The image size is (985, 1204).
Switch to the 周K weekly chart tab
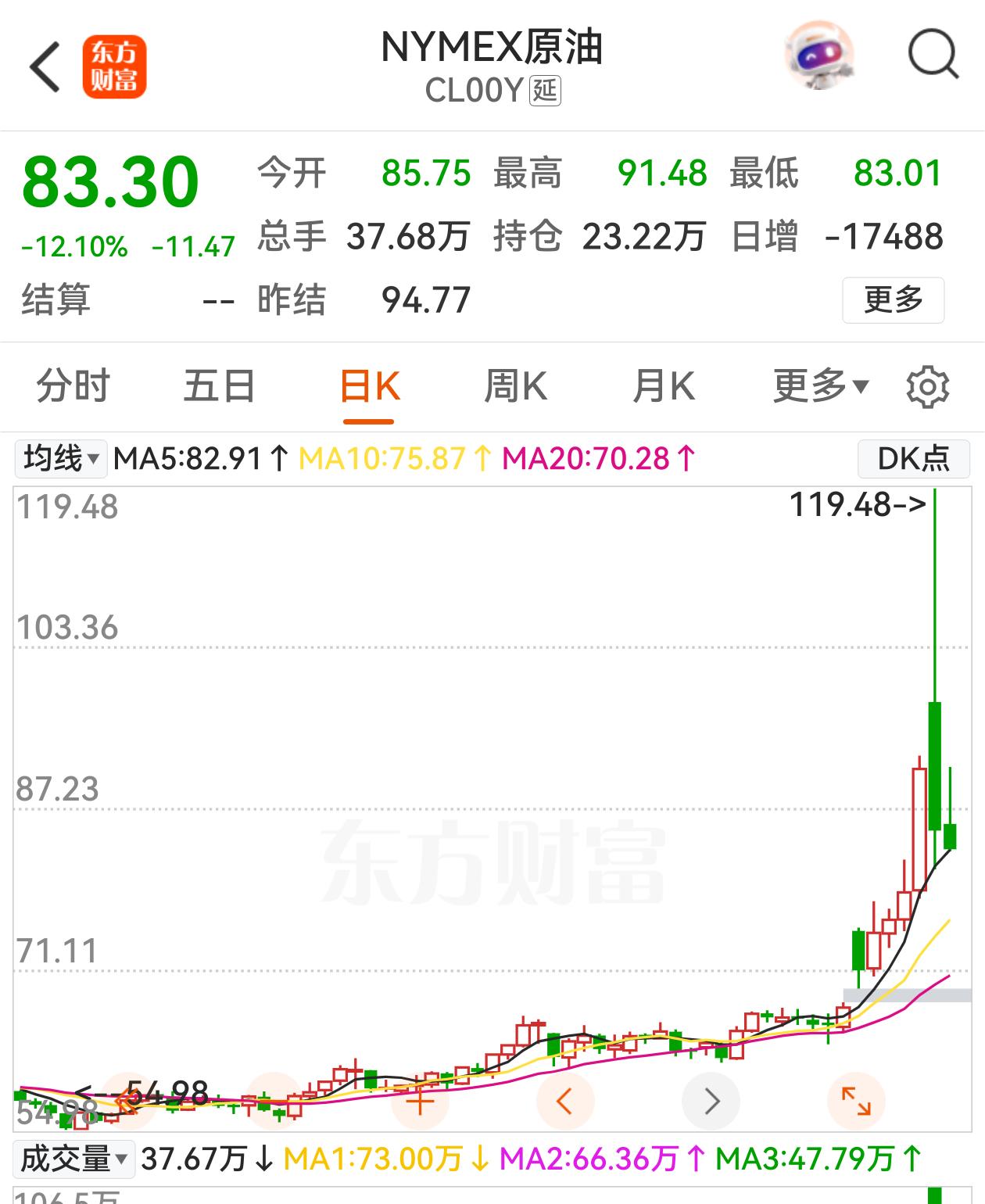coord(516,385)
